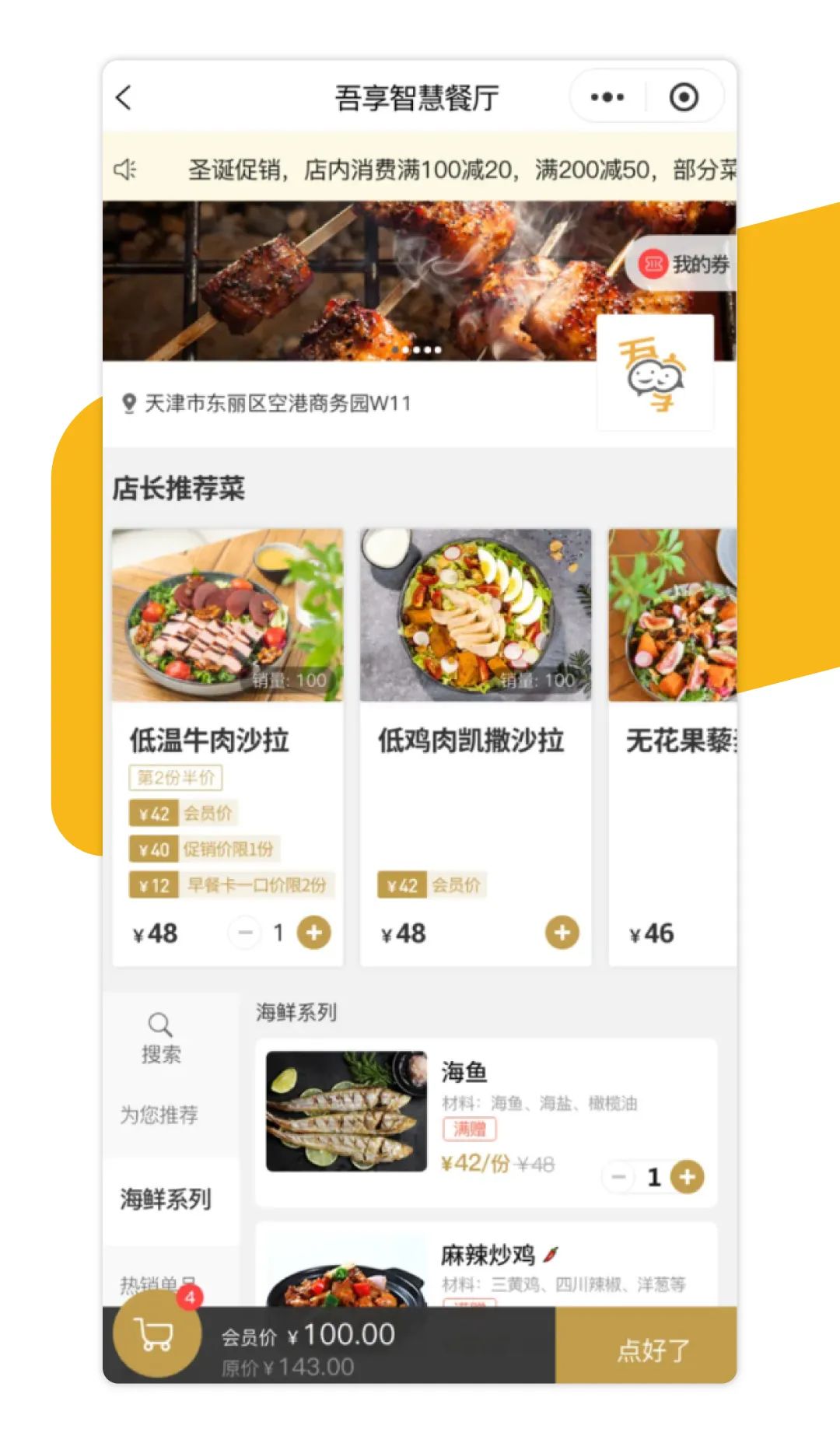The width and height of the screenshot is (840, 1443).
Task: Select the 海鲜系列 category
Action: point(166,1199)
